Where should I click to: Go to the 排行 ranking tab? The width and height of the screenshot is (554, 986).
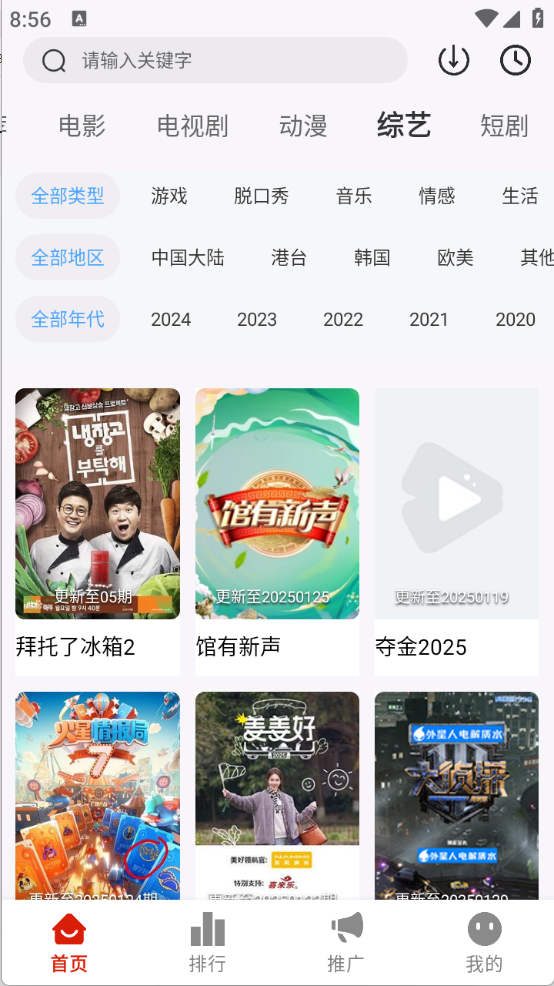208,943
